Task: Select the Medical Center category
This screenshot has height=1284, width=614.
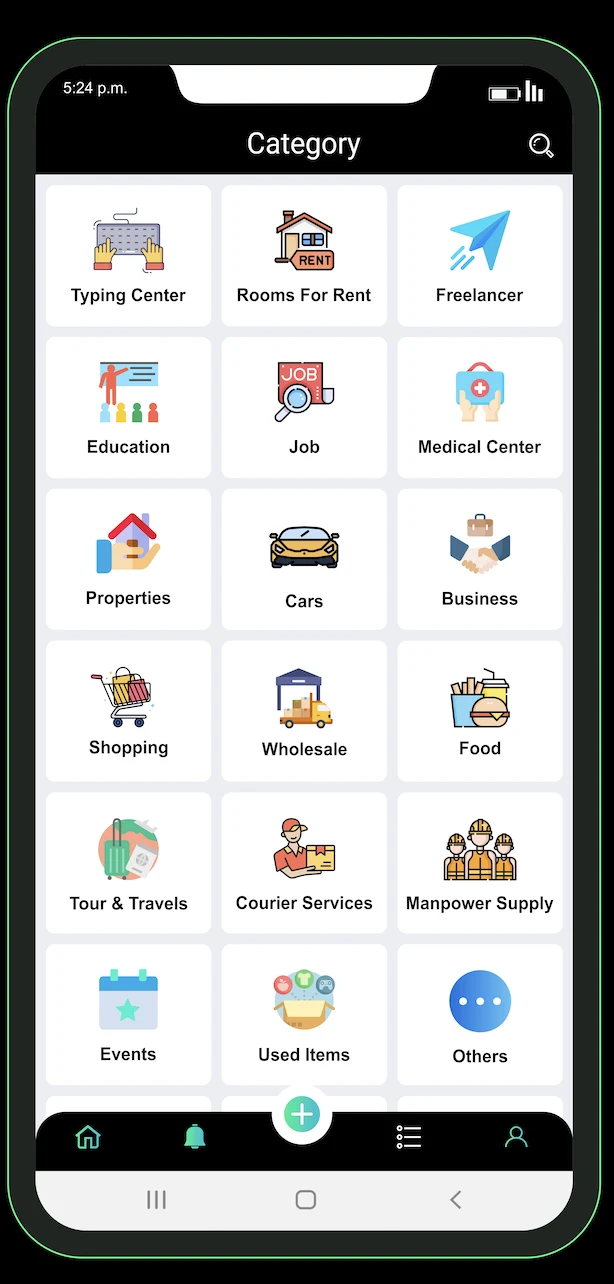Action: click(x=480, y=408)
